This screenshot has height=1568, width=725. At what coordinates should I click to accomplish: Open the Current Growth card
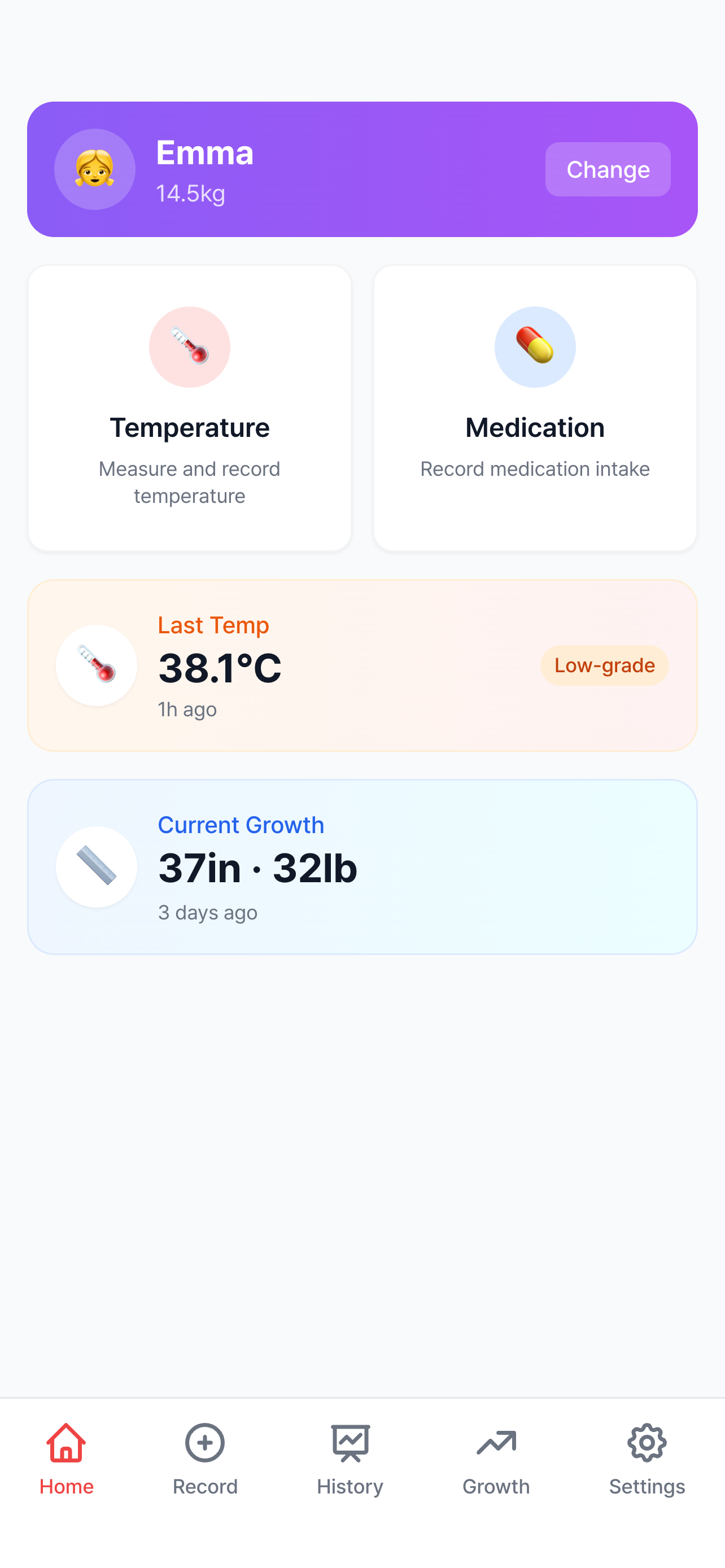tap(362, 866)
